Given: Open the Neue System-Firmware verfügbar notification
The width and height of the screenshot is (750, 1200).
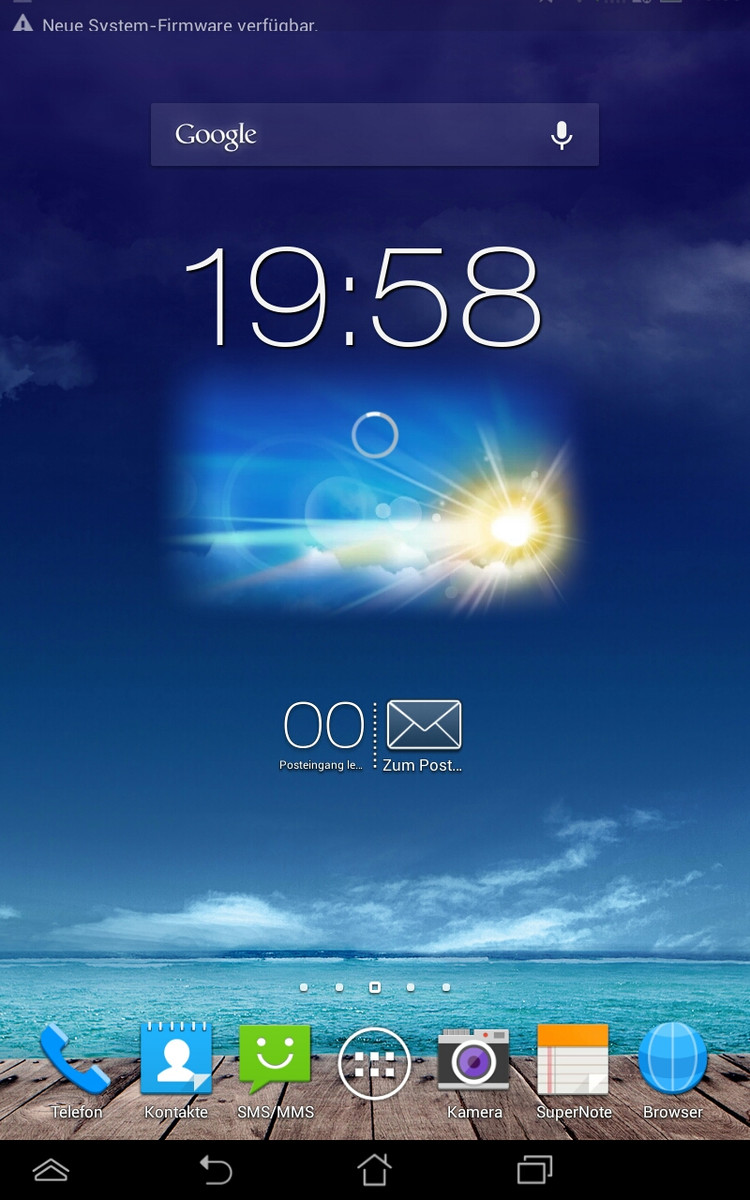Looking at the screenshot, I should click(170, 23).
